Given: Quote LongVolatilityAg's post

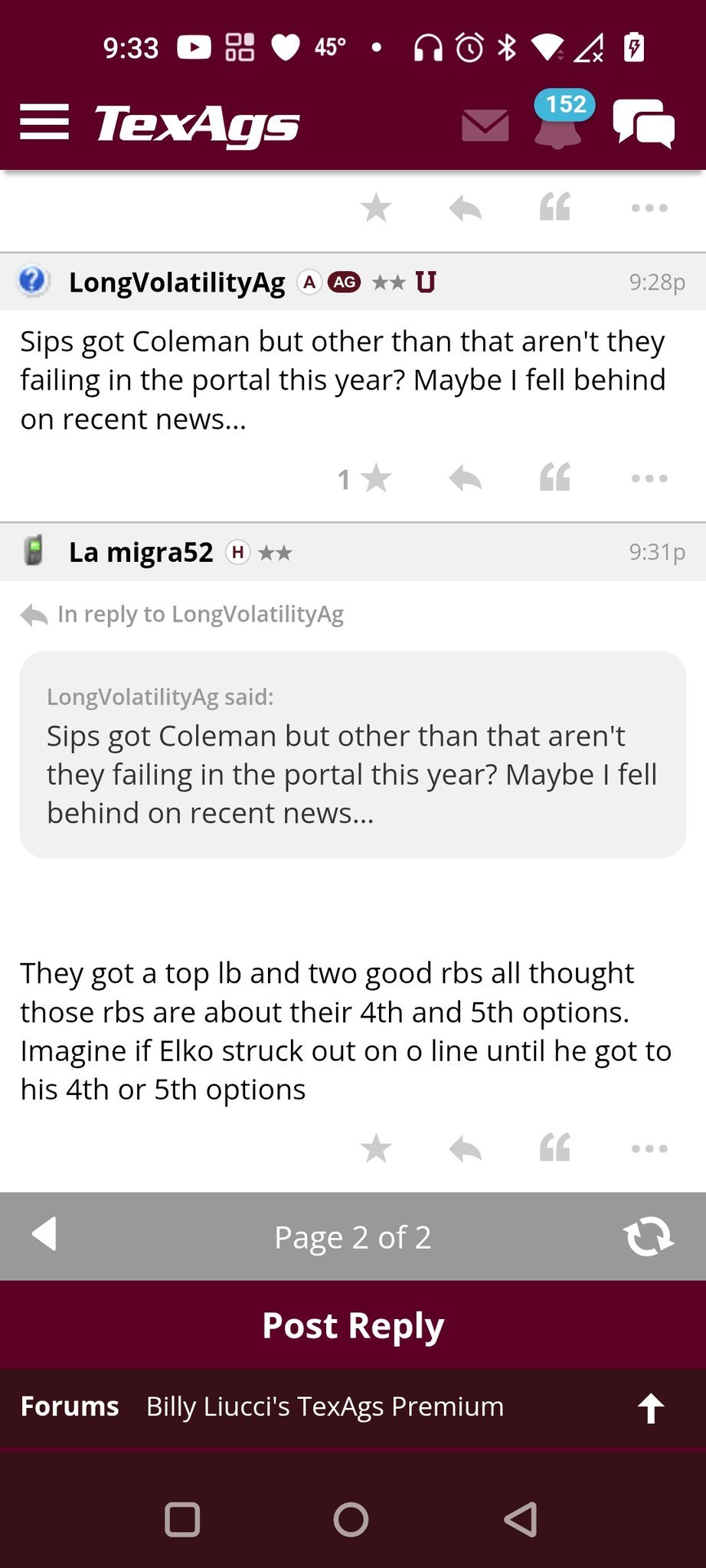Looking at the screenshot, I should [x=555, y=479].
